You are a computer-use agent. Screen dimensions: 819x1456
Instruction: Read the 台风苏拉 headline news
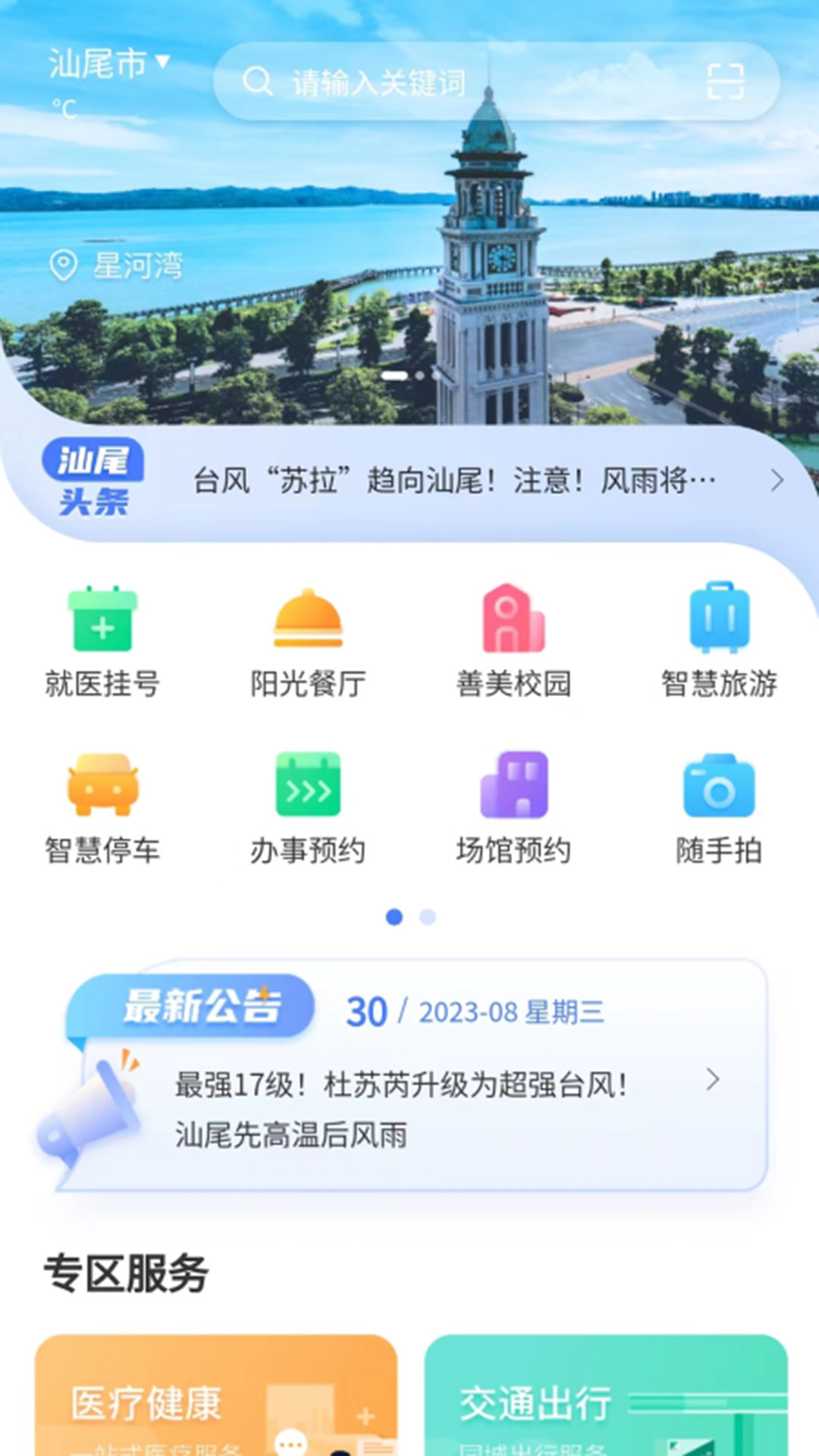tap(453, 481)
